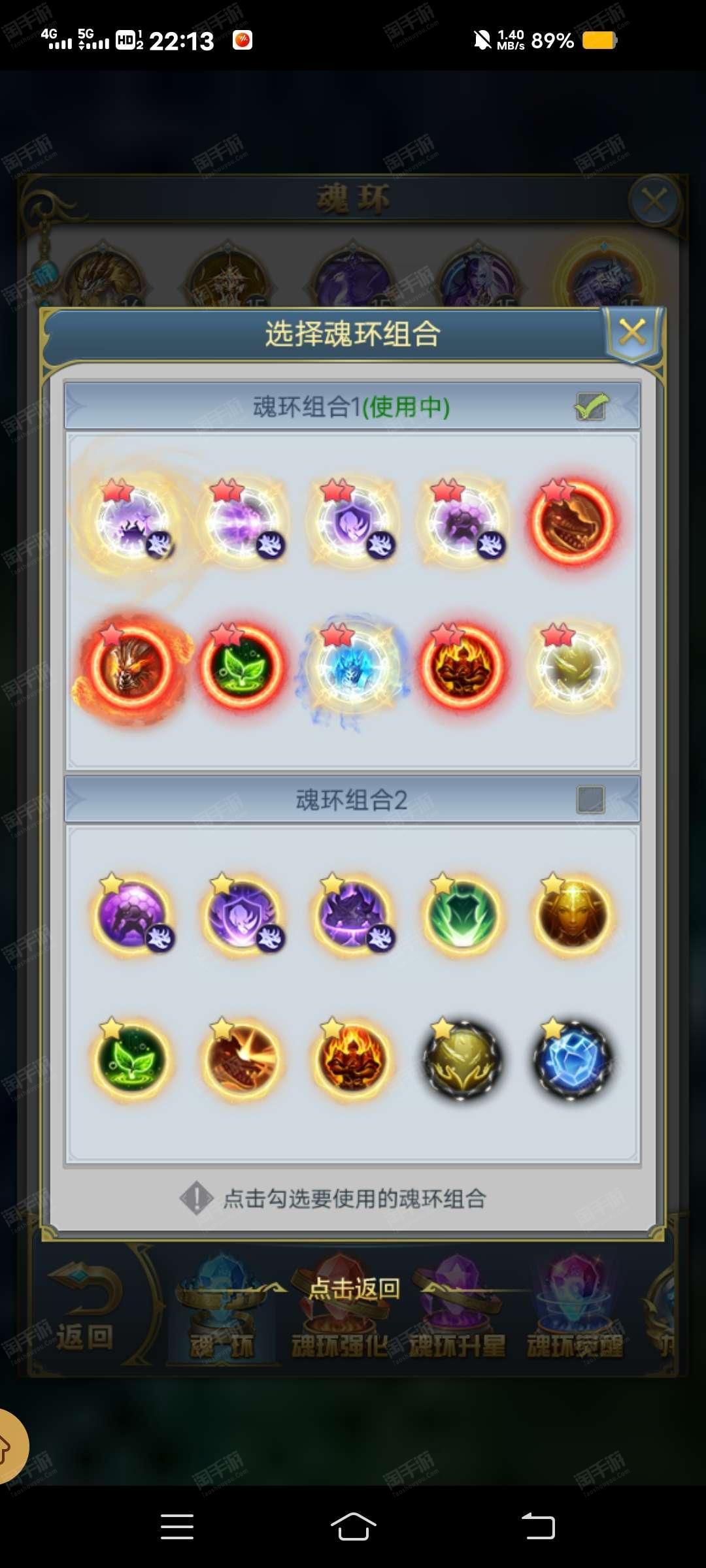Tap the checked 魂环组合1 checkbox

(590, 406)
